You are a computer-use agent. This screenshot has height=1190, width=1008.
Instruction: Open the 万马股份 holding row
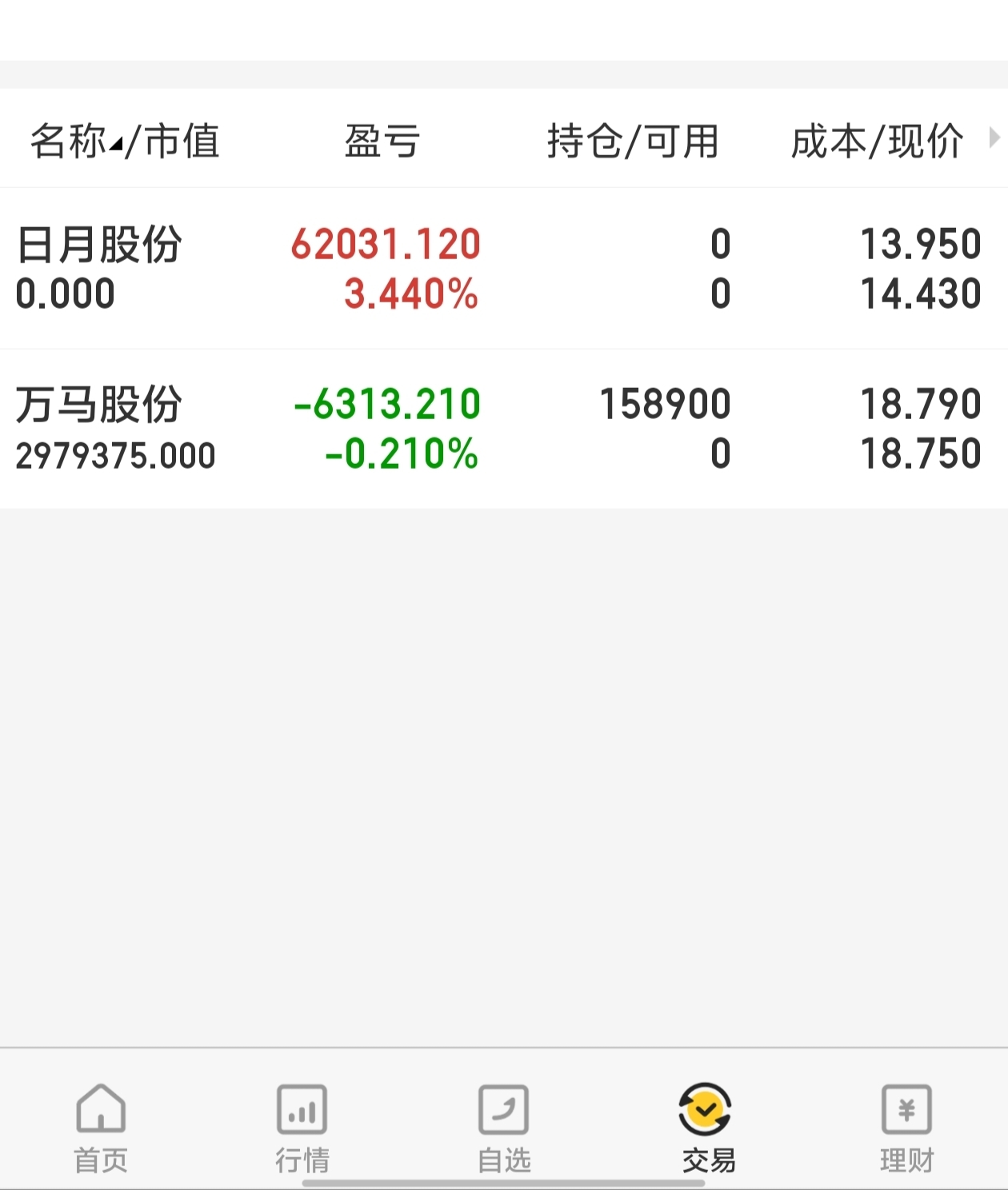coord(504,429)
